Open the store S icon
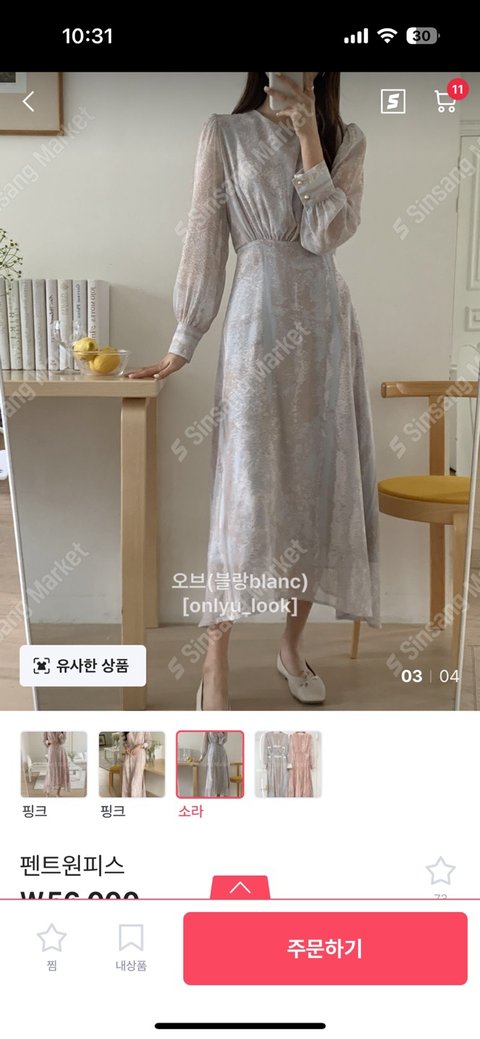The height and width of the screenshot is (1039, 480). pos(392,101)
